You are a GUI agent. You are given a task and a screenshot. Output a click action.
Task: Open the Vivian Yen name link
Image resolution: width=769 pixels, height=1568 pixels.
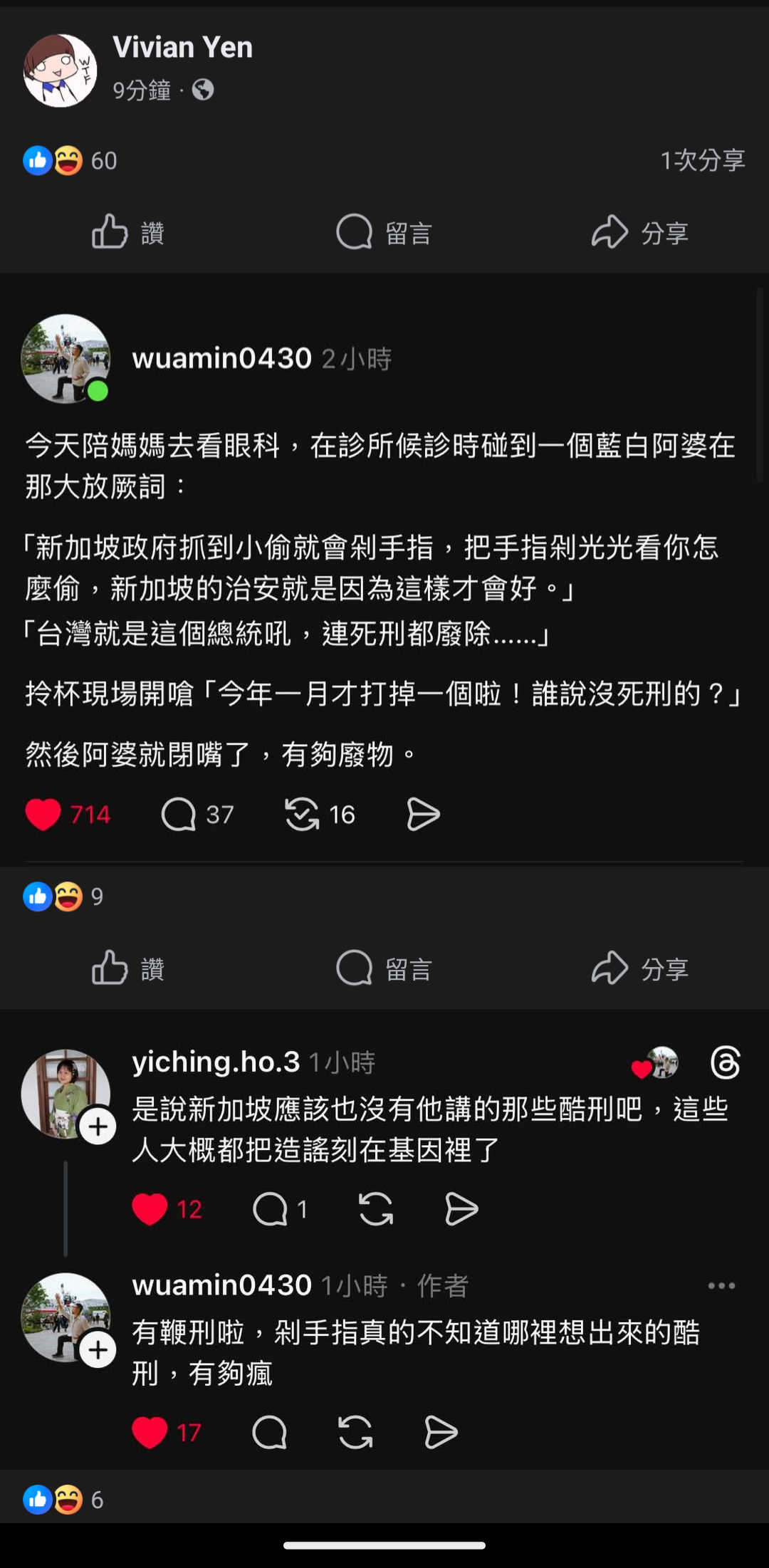182,48
